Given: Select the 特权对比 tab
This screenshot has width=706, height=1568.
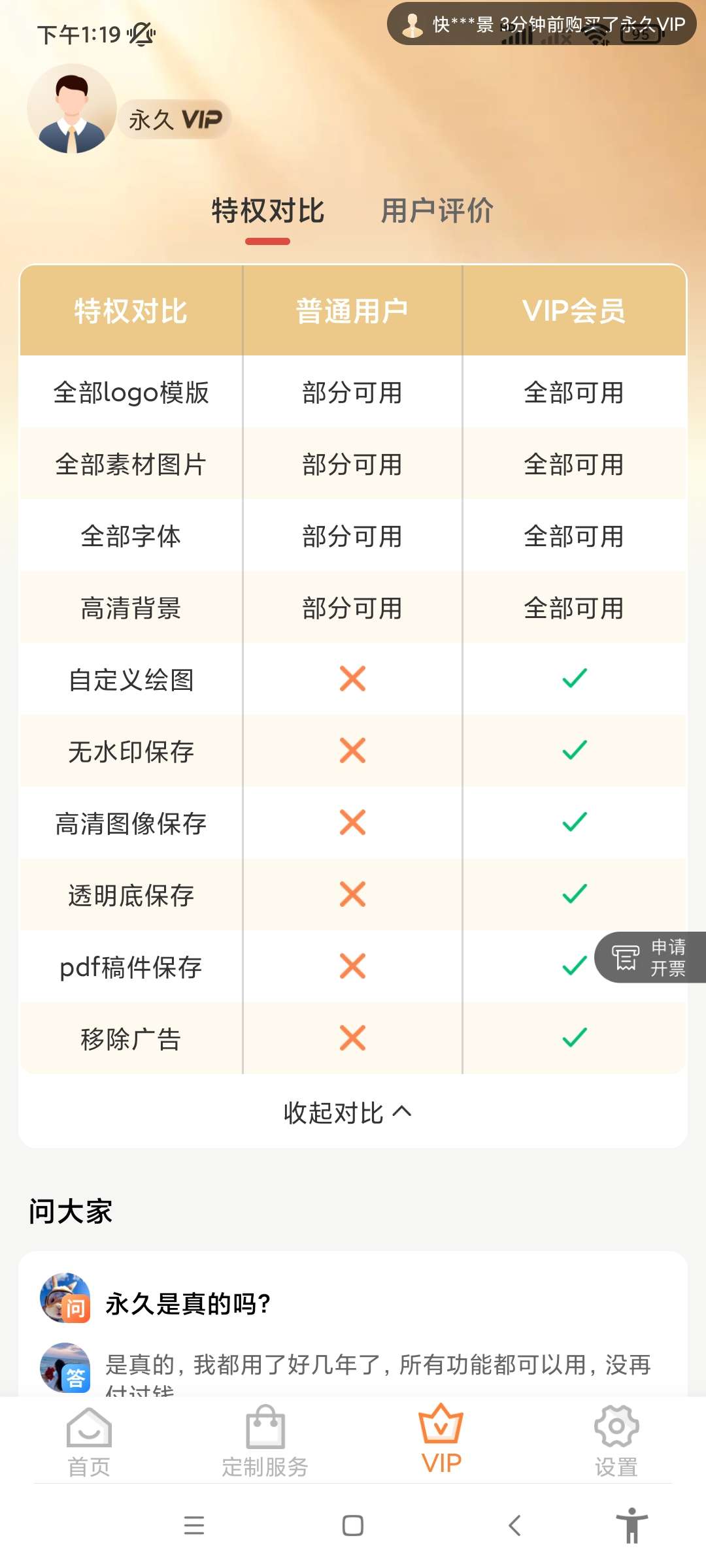Looking at the screenshot, I should (x=267, y=211).
